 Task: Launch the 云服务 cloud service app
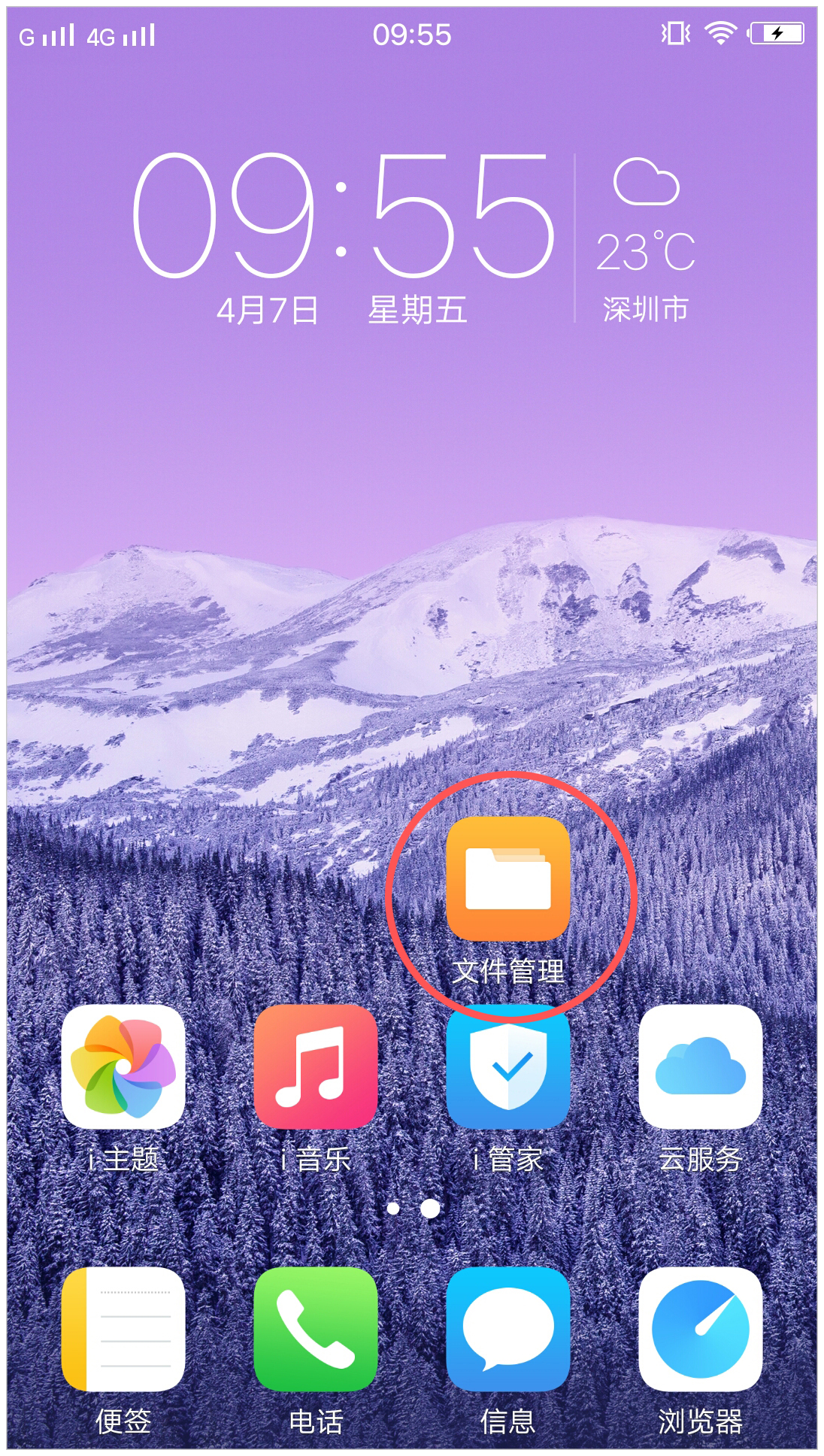click(x=701, y=1066)
